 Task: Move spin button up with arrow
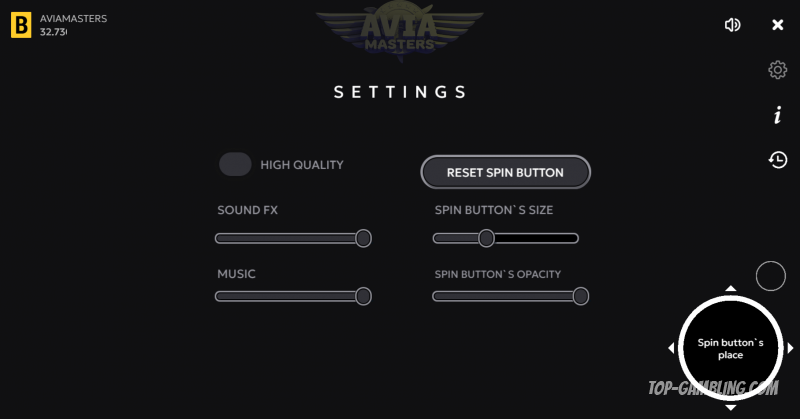coord(730,289)
